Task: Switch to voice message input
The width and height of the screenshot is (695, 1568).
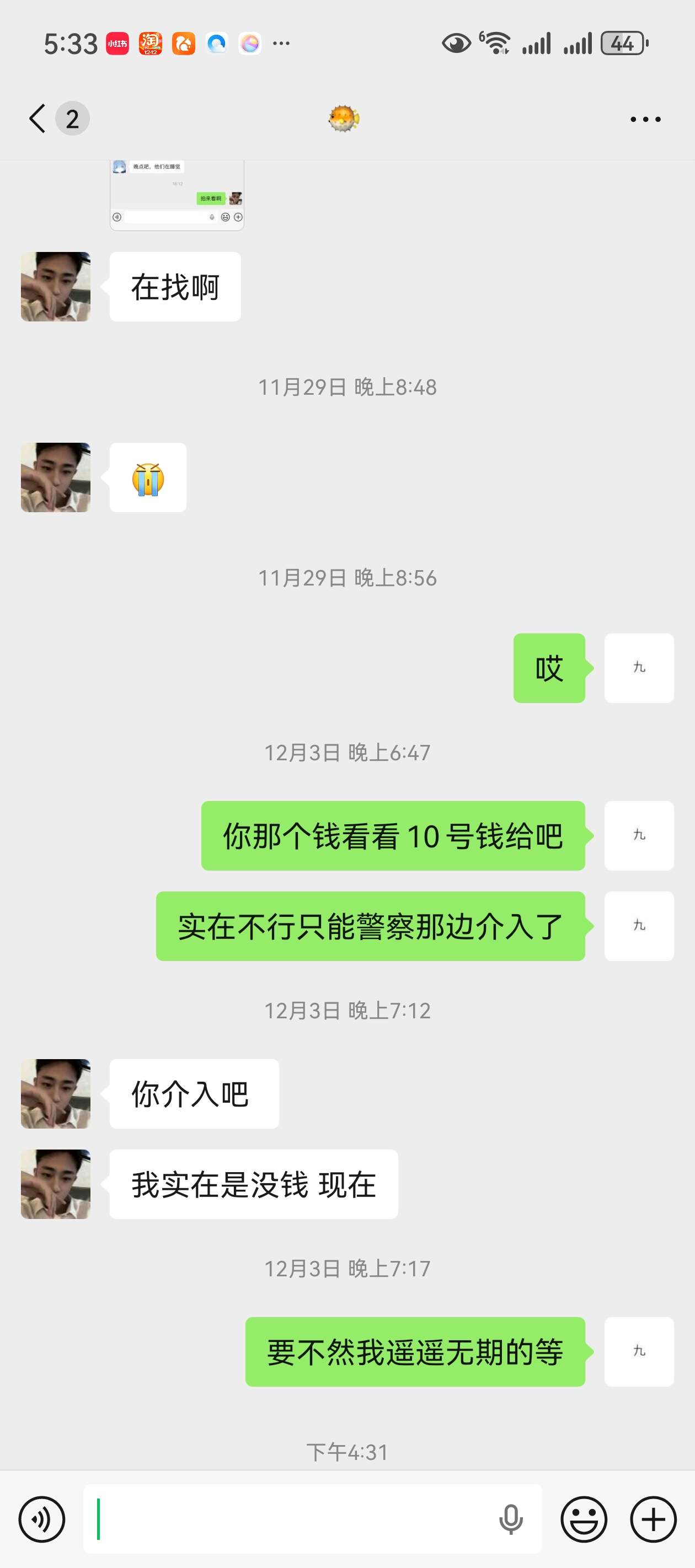Action: click(x=41, y=1519)
